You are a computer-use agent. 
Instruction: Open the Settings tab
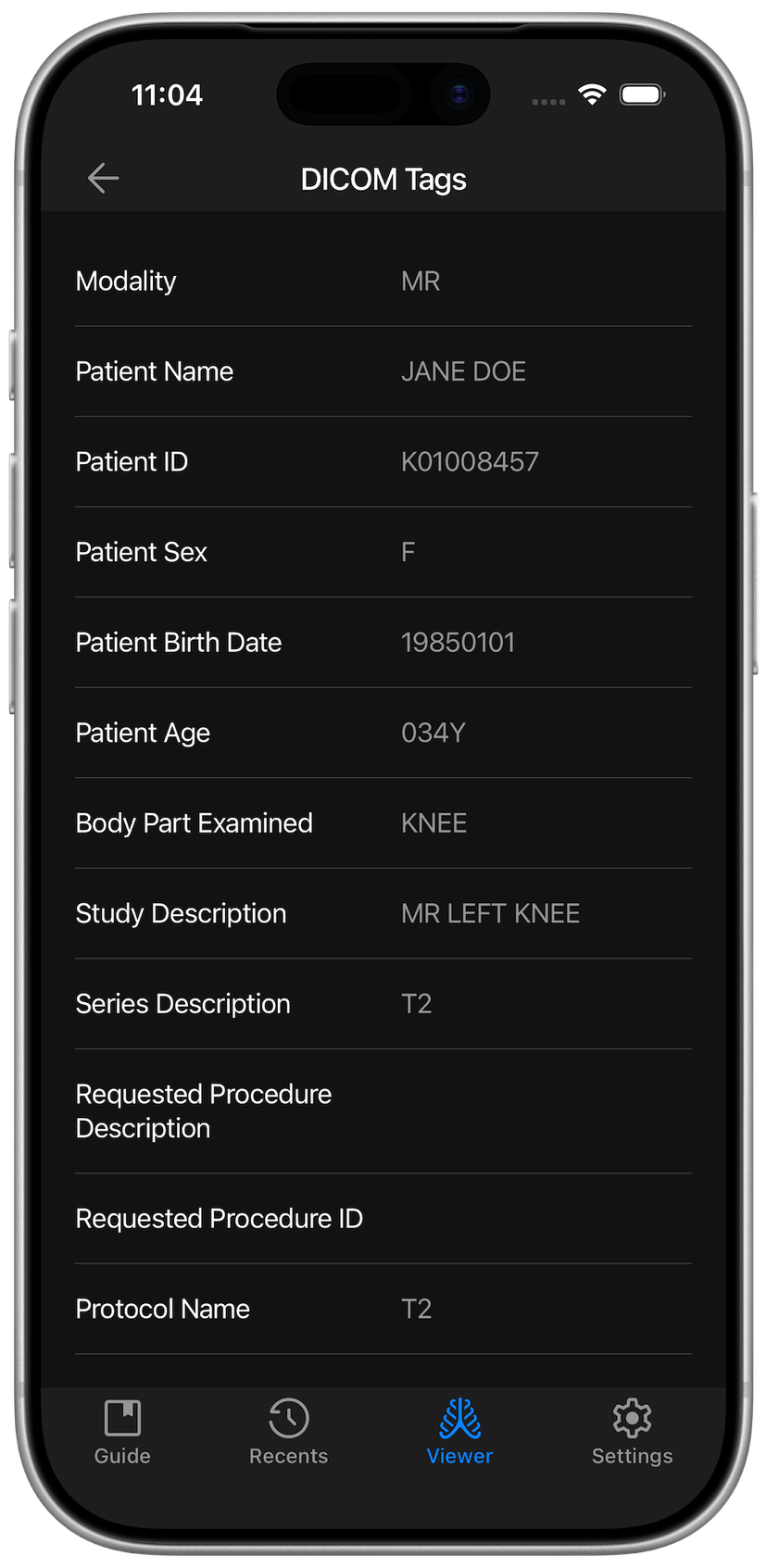632,1433
